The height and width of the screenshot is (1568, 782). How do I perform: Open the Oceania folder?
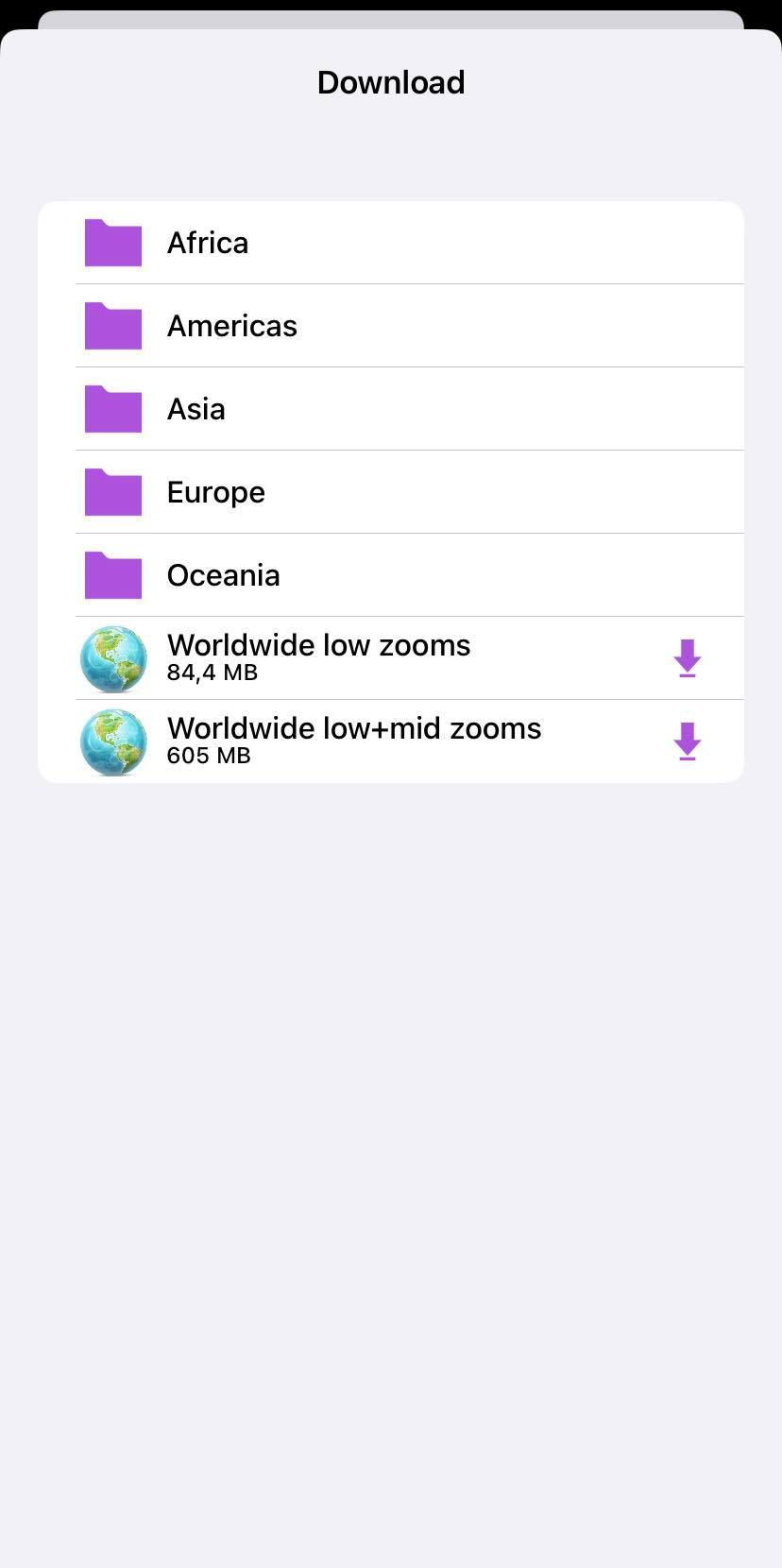(223, 575)
